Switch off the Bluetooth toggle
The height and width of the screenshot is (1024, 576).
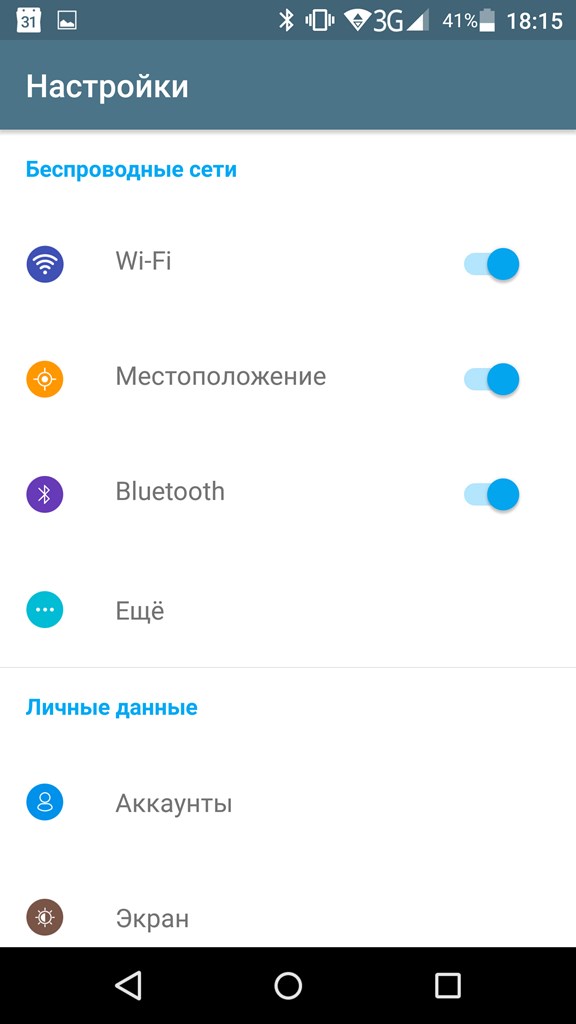pyautogui.click(x=491, y=494)
